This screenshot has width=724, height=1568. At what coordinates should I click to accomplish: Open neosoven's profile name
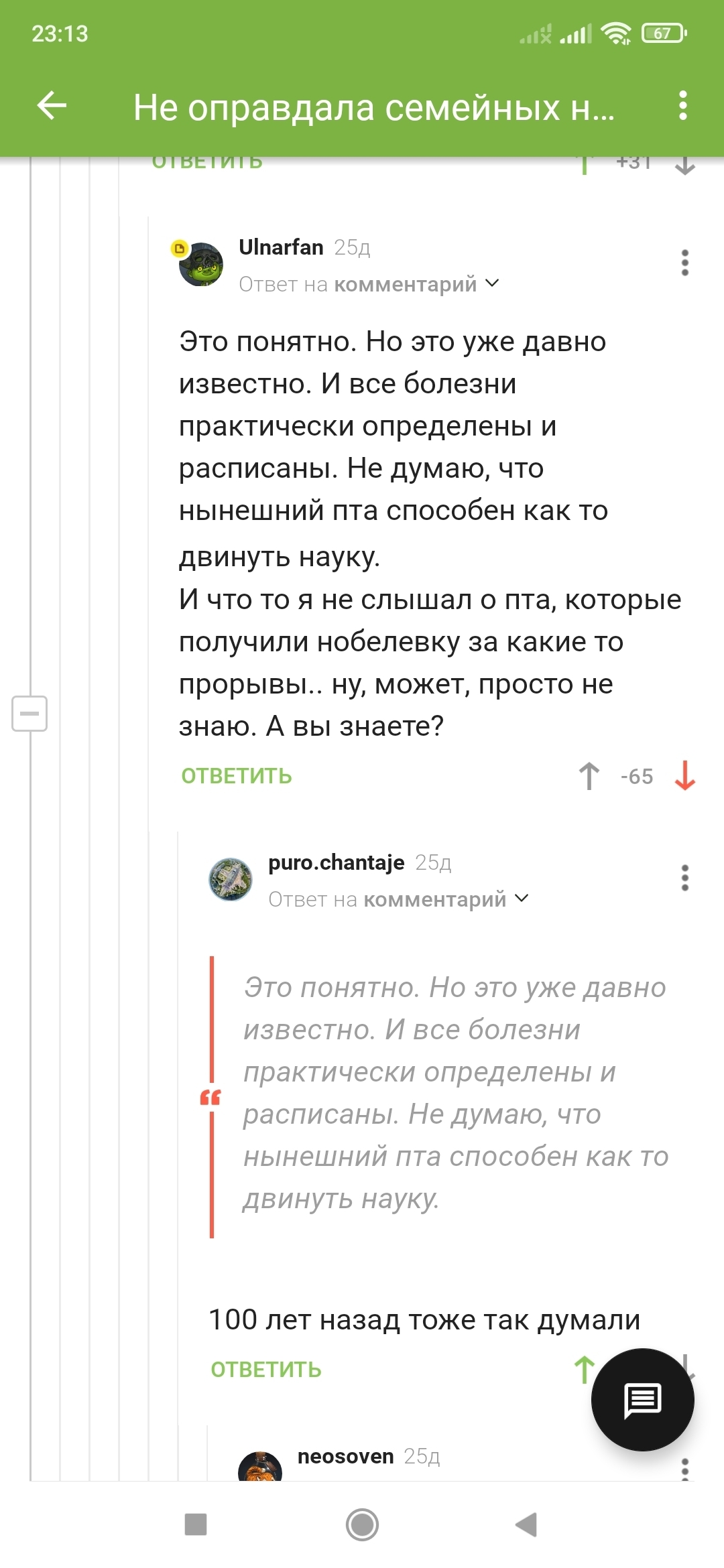click(345, 1456)
